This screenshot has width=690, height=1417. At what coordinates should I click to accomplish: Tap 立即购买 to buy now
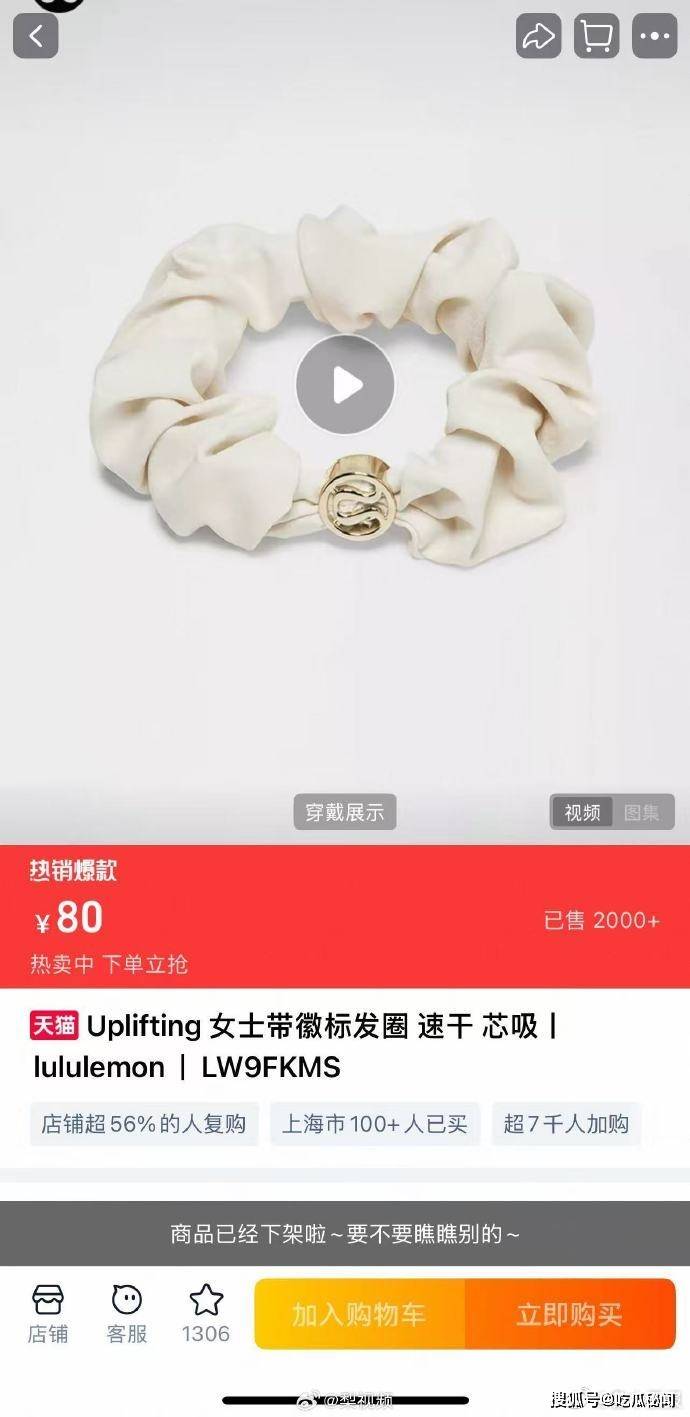[570, 1314]
